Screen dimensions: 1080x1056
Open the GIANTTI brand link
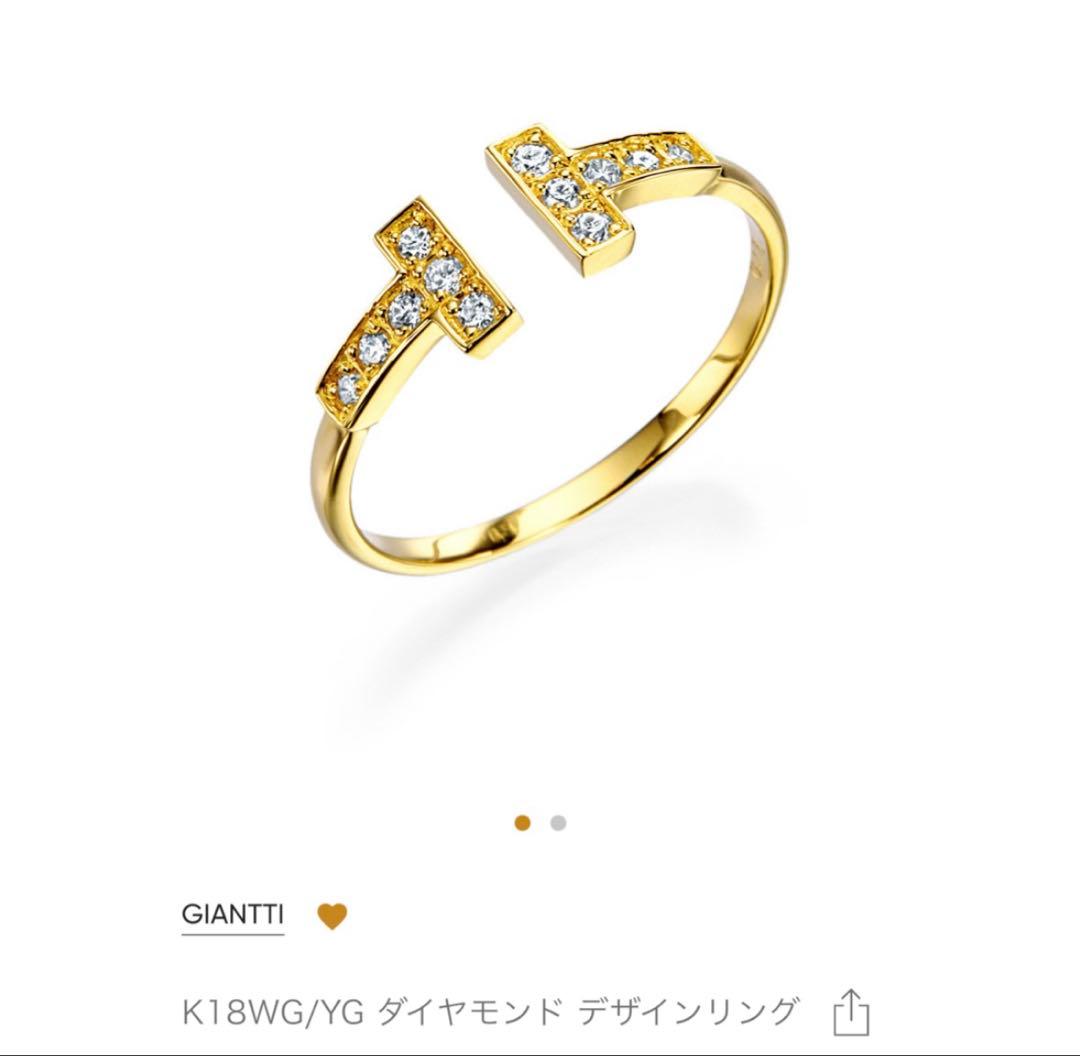pos(232,914)
